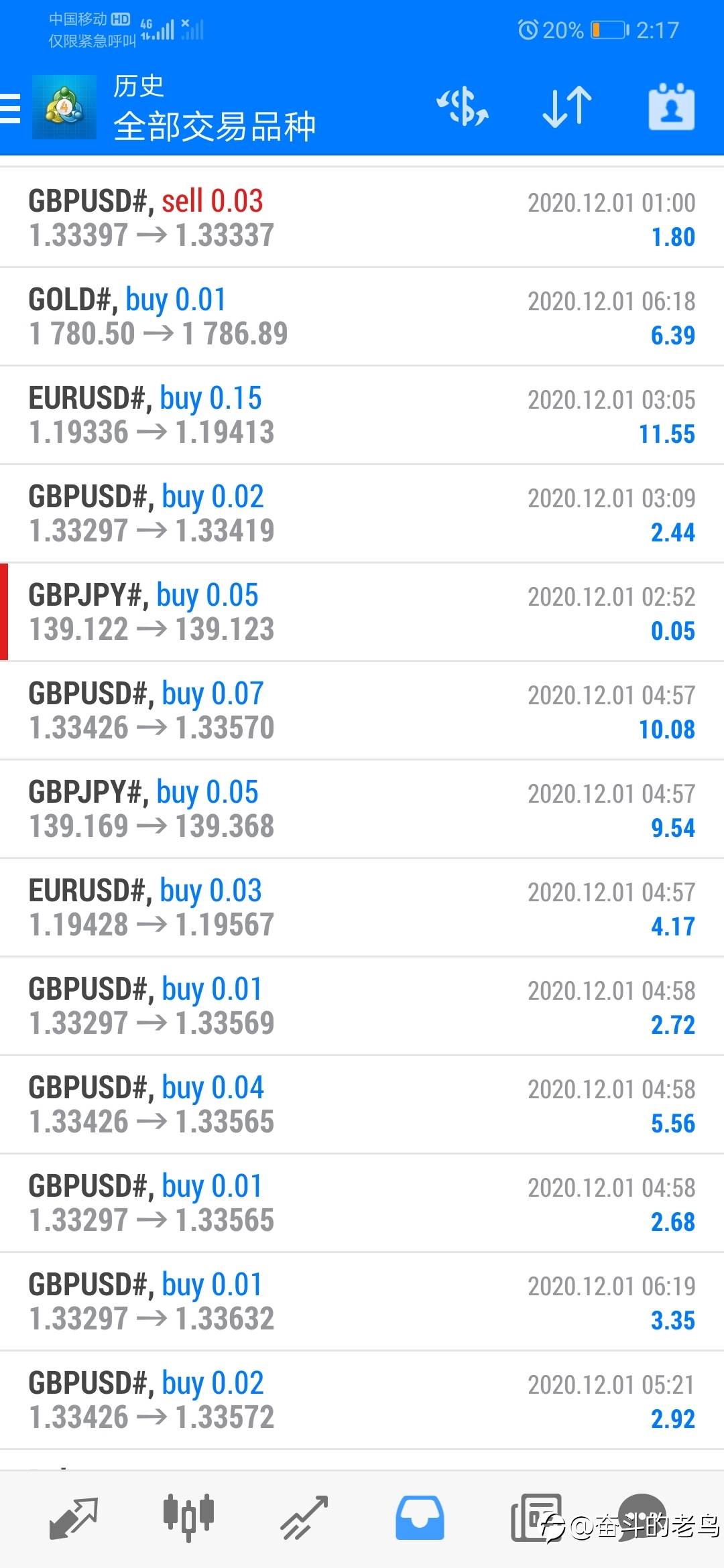Open the GBPUSD# buy 0.04 trade

[x=362, y=1104]
